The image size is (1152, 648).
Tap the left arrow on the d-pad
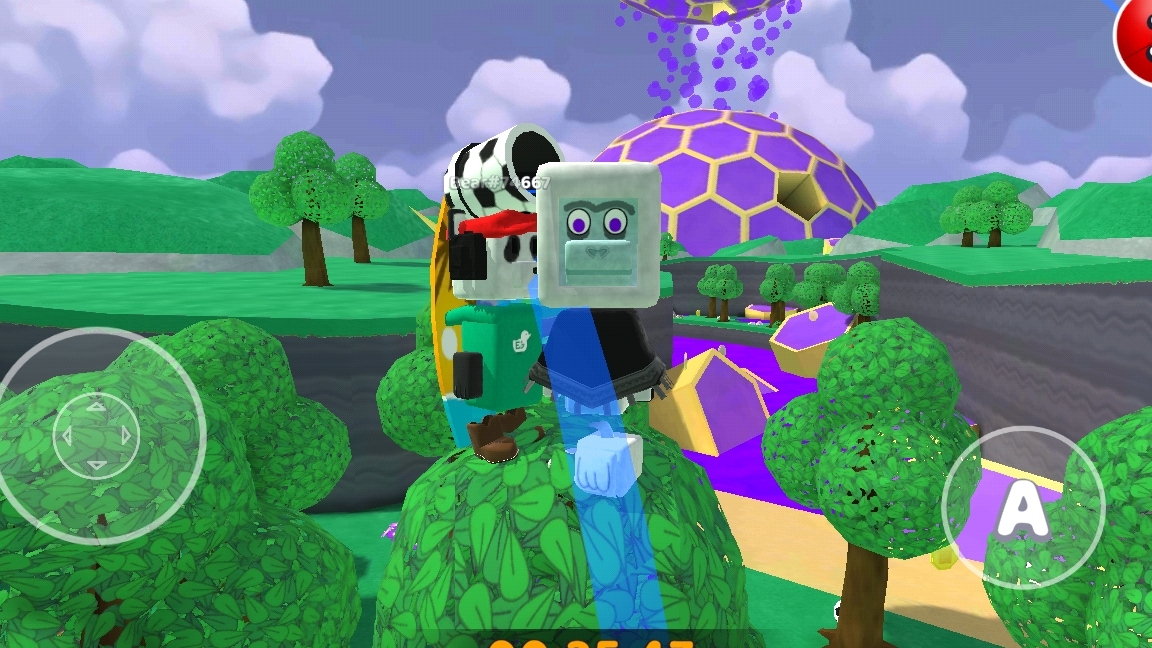[x=66, y=437]
